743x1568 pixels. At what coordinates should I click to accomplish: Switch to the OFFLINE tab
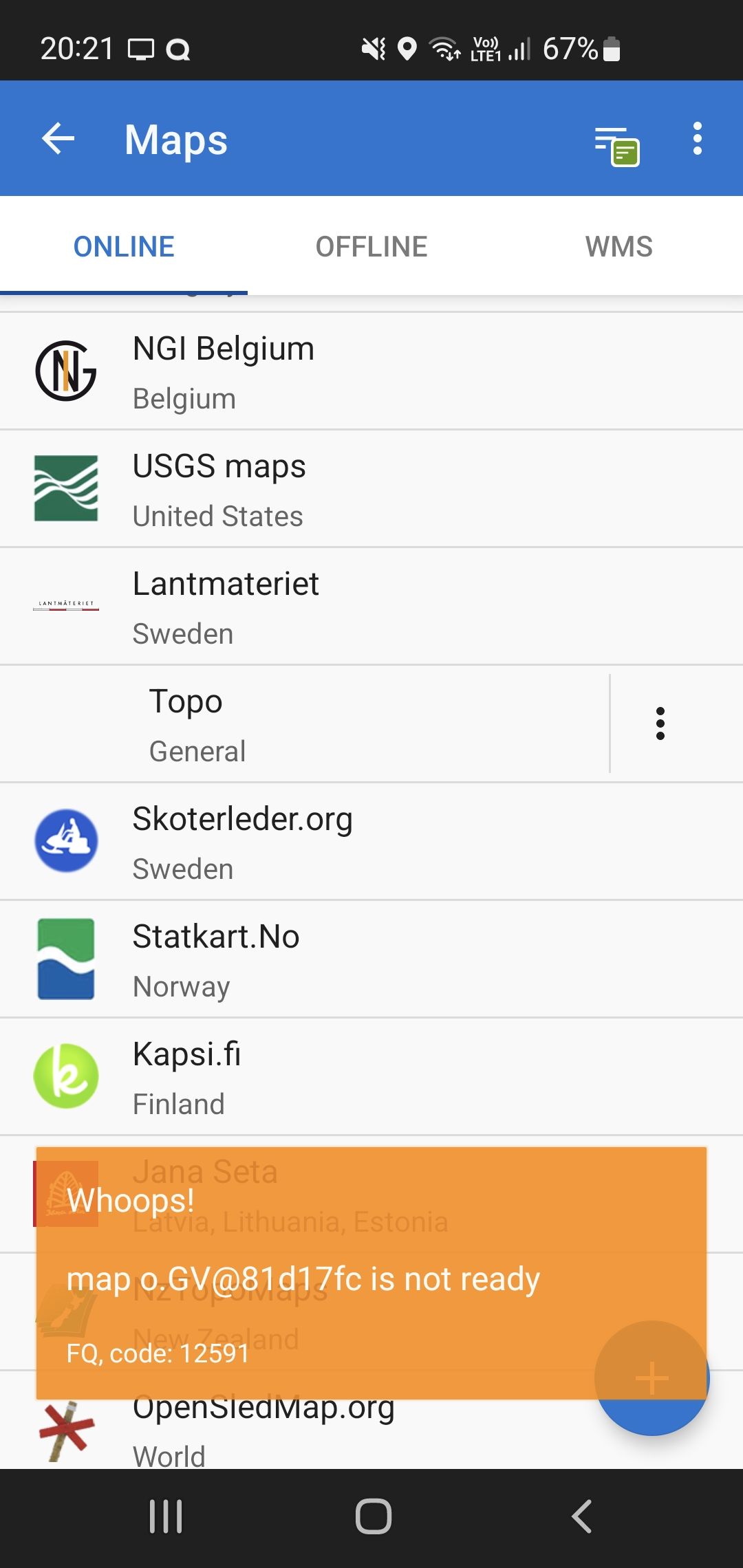point(371,247)
